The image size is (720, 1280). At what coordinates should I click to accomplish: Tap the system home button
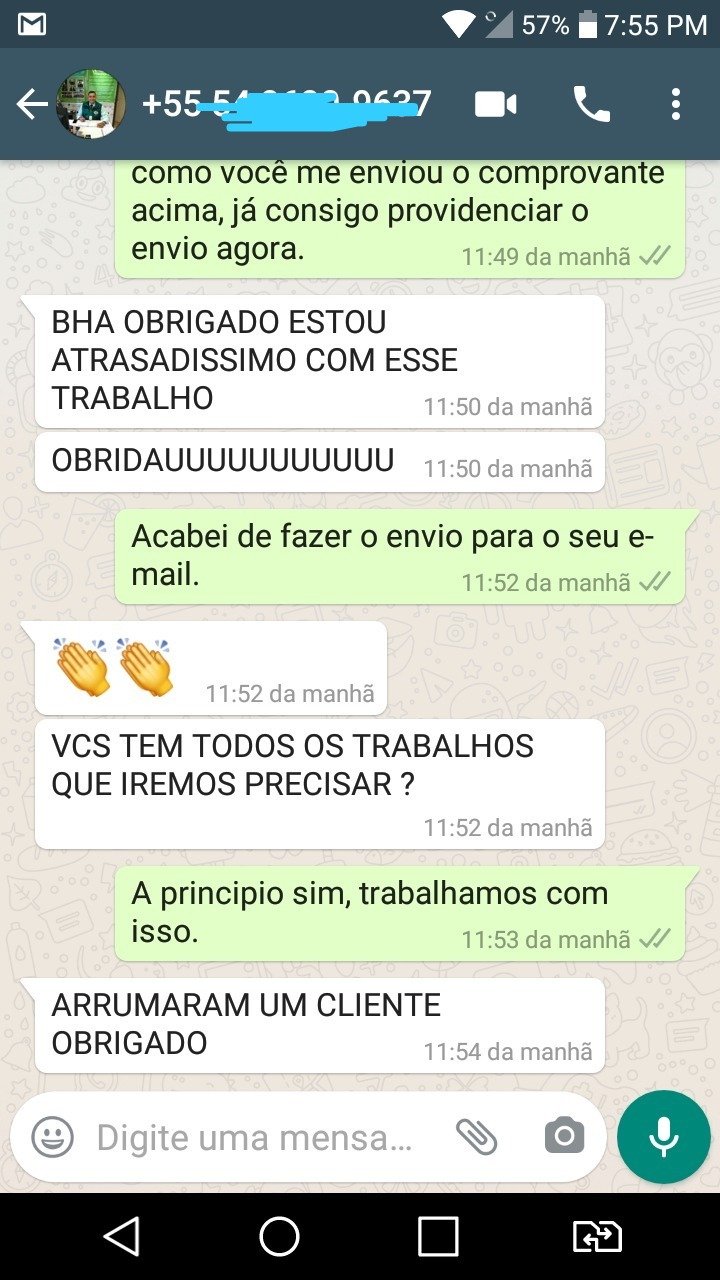pyautogui.click(x=280, y=1237)
